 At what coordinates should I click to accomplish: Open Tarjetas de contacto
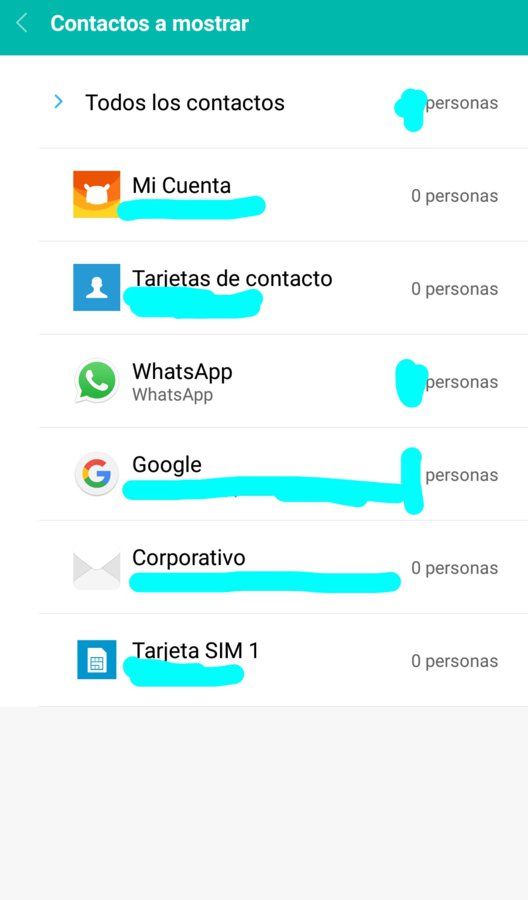[x=284, y=288]
